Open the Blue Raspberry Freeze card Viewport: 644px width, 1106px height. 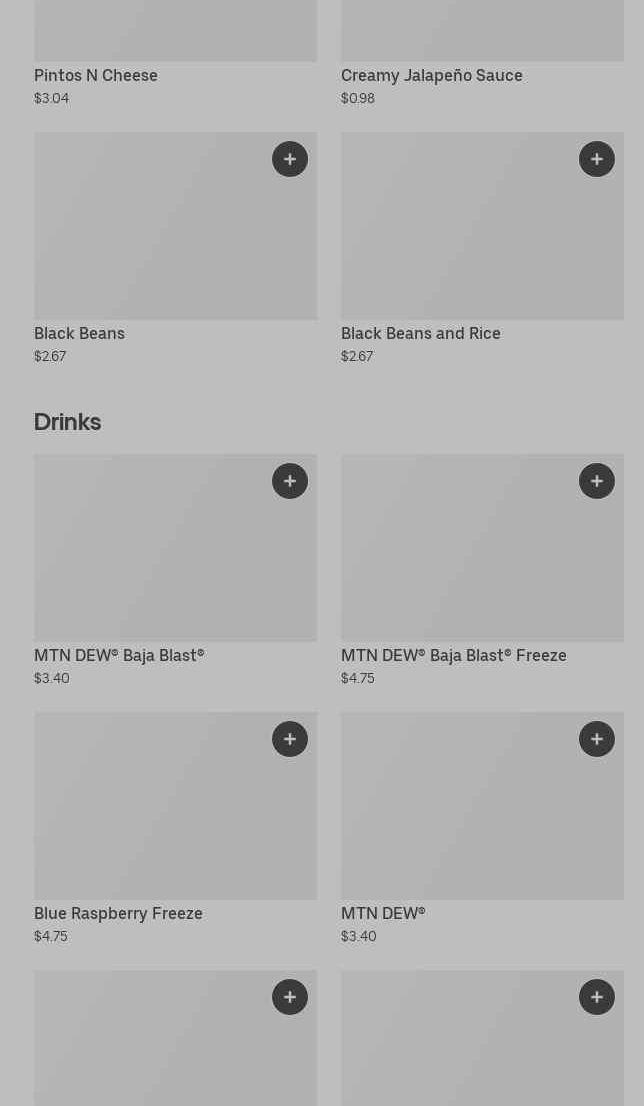point(176,828)
